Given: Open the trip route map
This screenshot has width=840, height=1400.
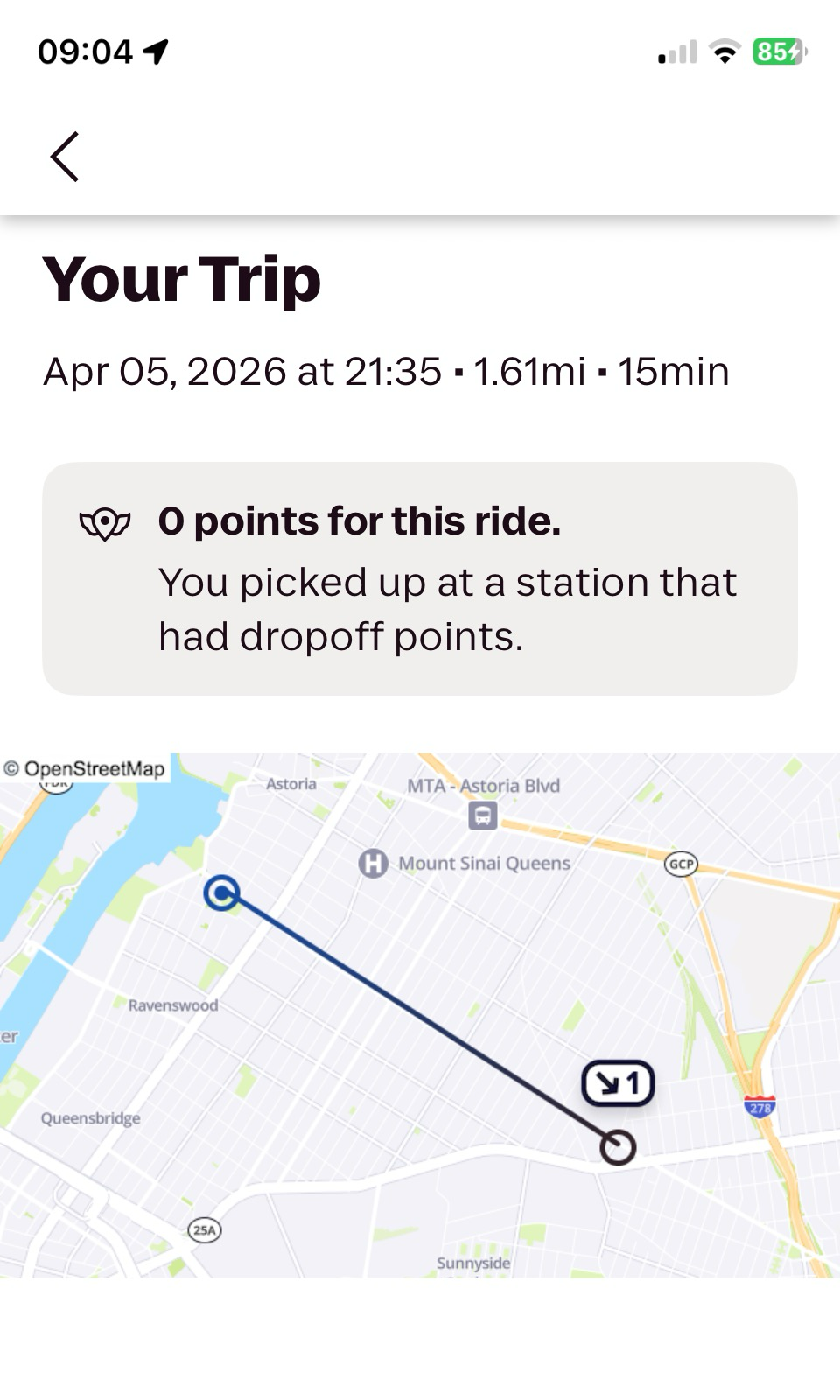Looking at the screenshot, I should (x=420, y=1015).
